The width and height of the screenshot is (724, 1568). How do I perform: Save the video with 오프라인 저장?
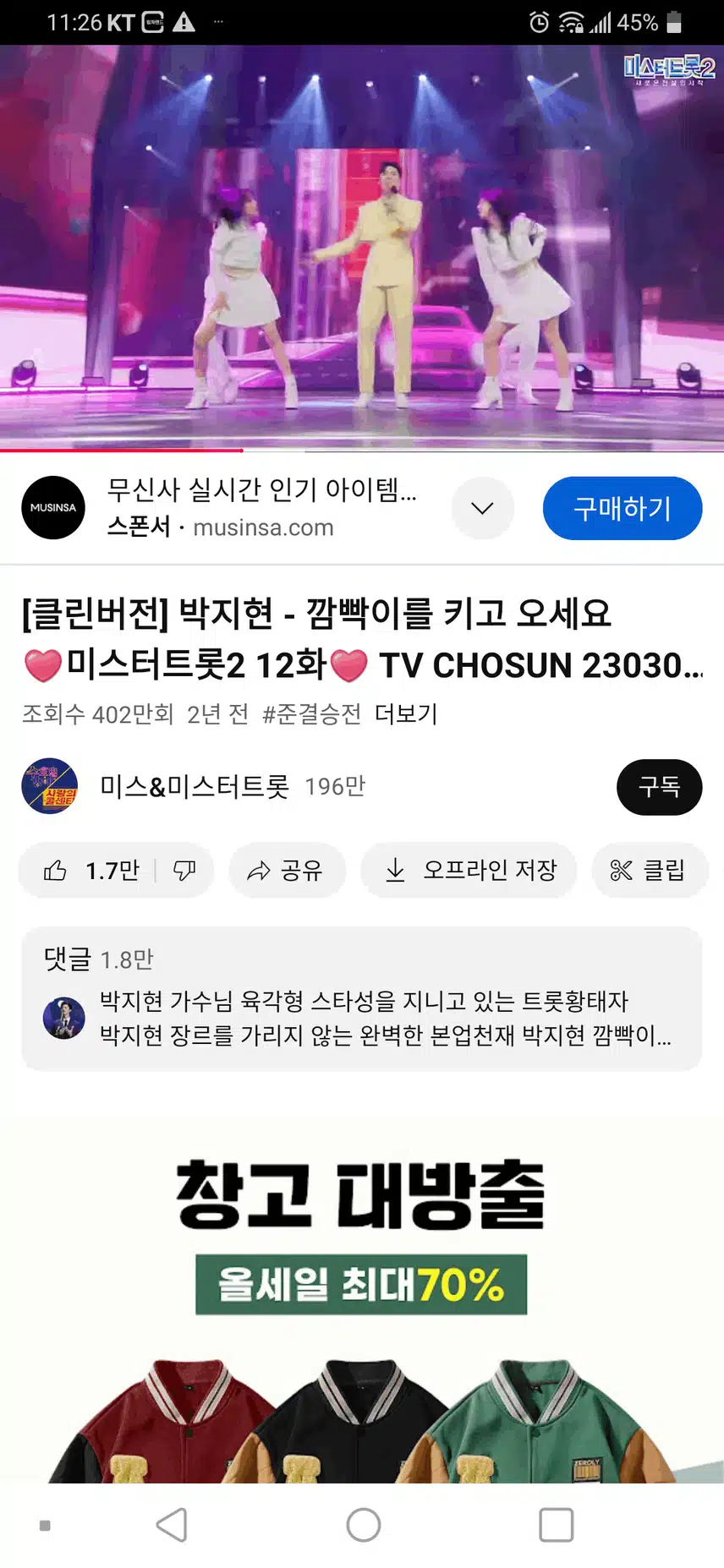click(469, 870)
